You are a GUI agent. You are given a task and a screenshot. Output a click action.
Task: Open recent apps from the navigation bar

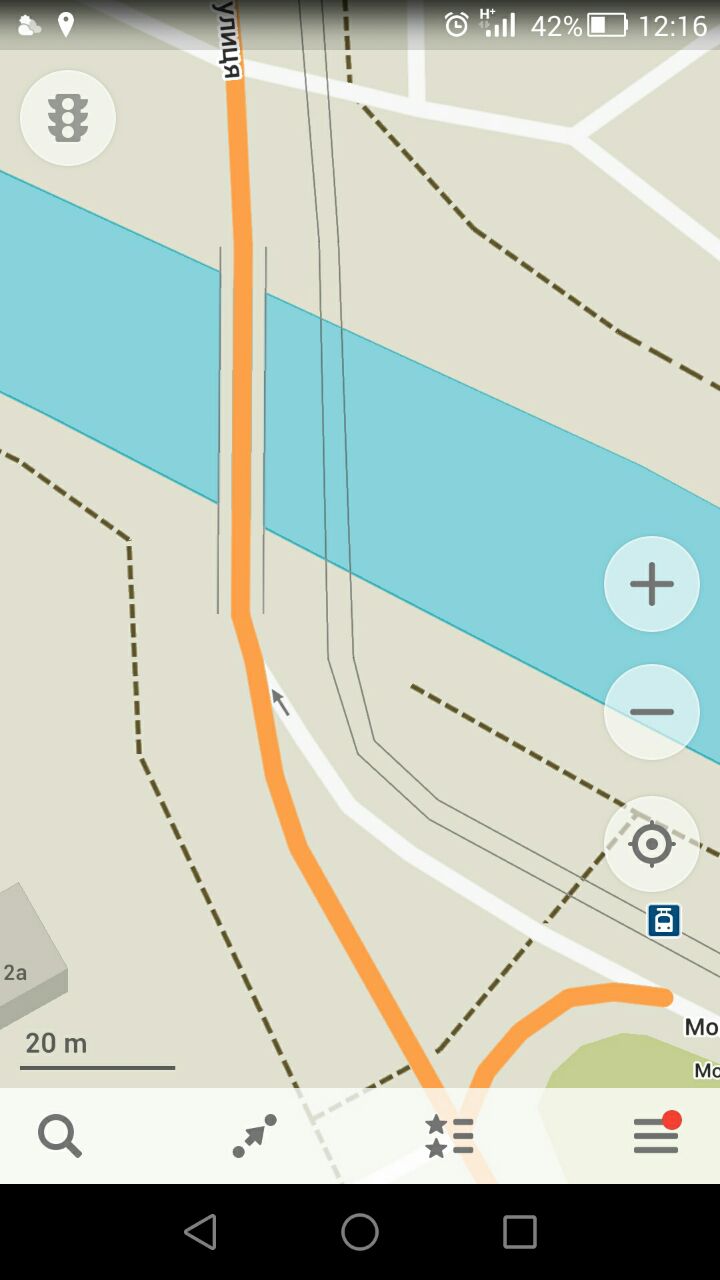520,1232
